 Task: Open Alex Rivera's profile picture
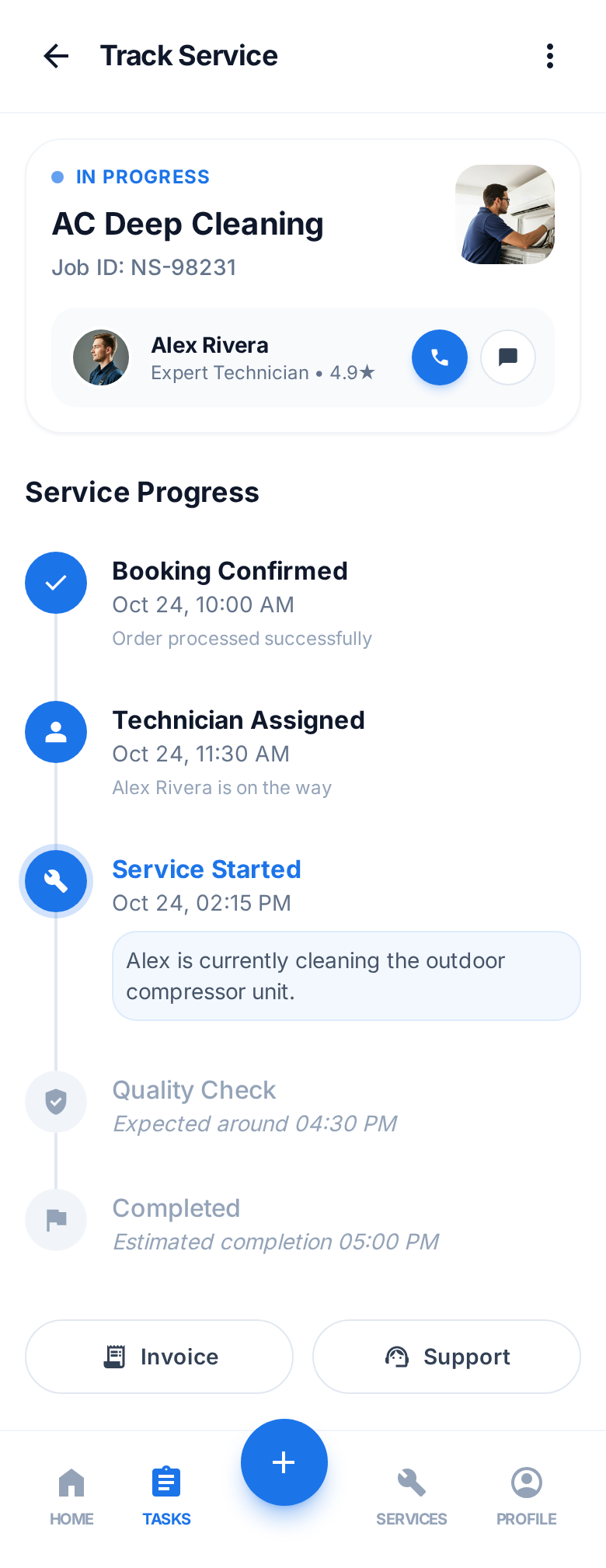[101, 357]
